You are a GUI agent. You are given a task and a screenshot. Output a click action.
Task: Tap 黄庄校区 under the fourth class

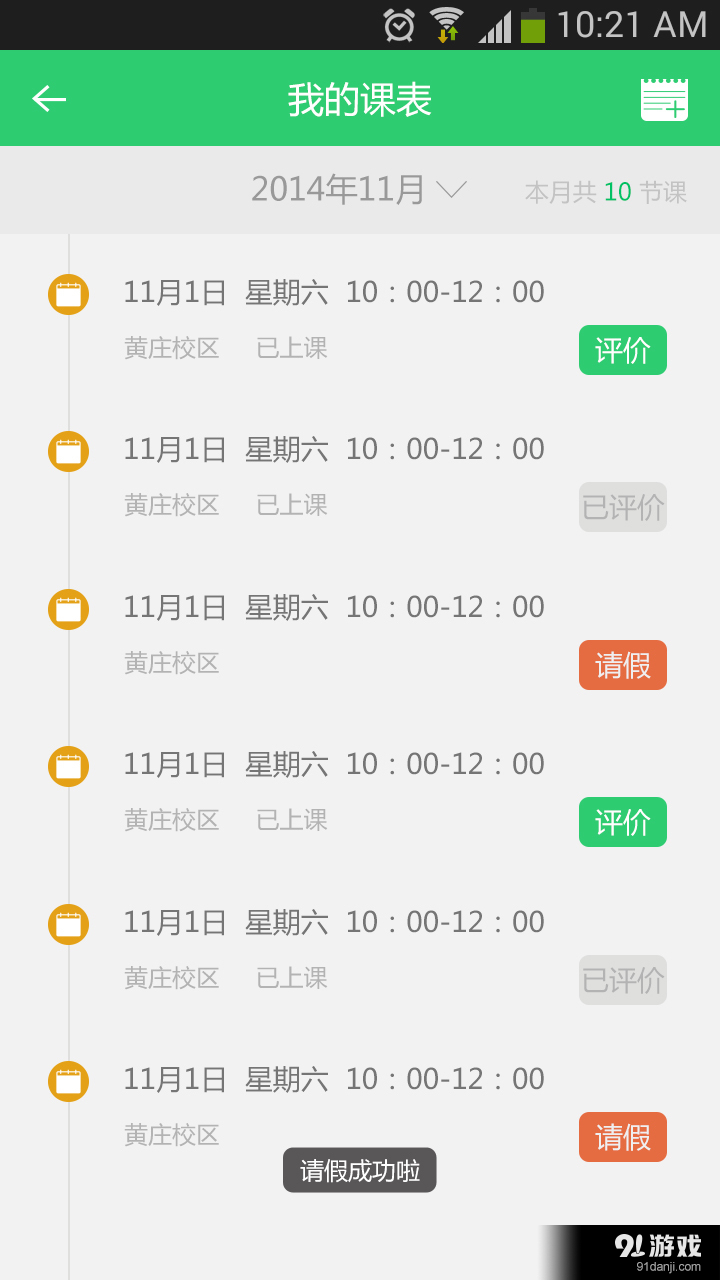click(172, 820)
